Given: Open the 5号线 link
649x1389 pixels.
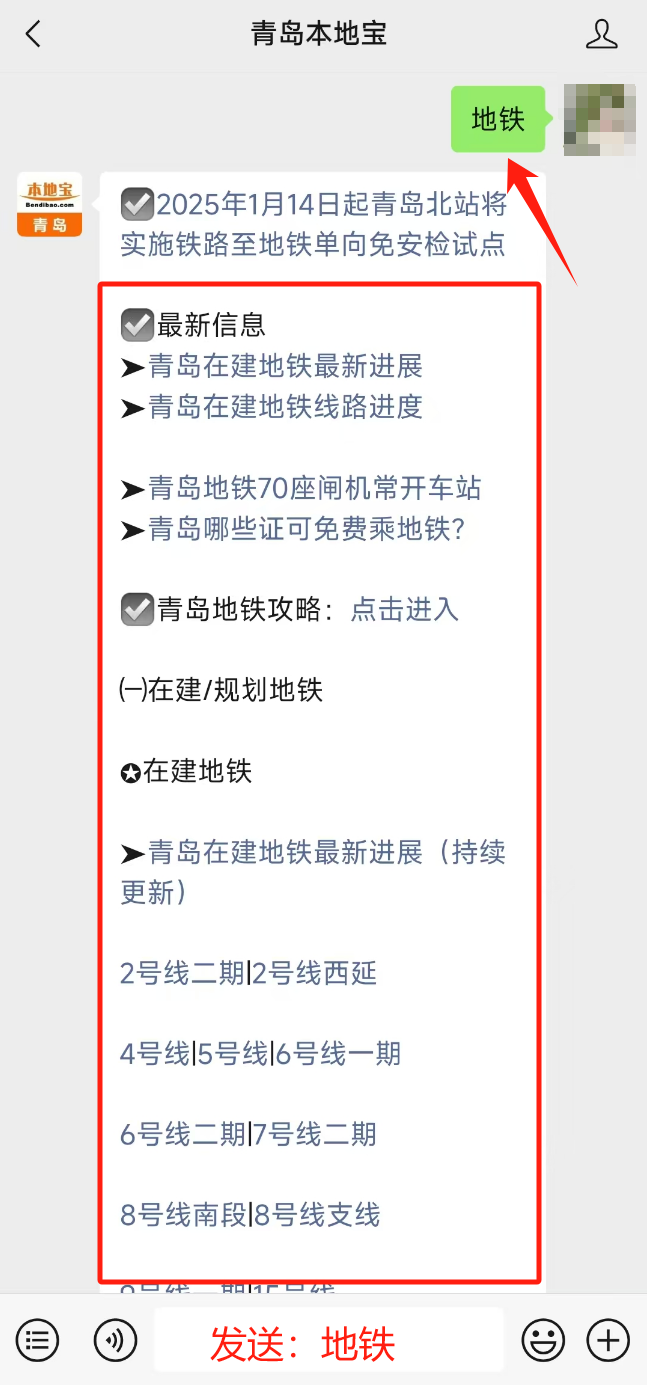Looking at the screenshot, I should click(233, 1054).
